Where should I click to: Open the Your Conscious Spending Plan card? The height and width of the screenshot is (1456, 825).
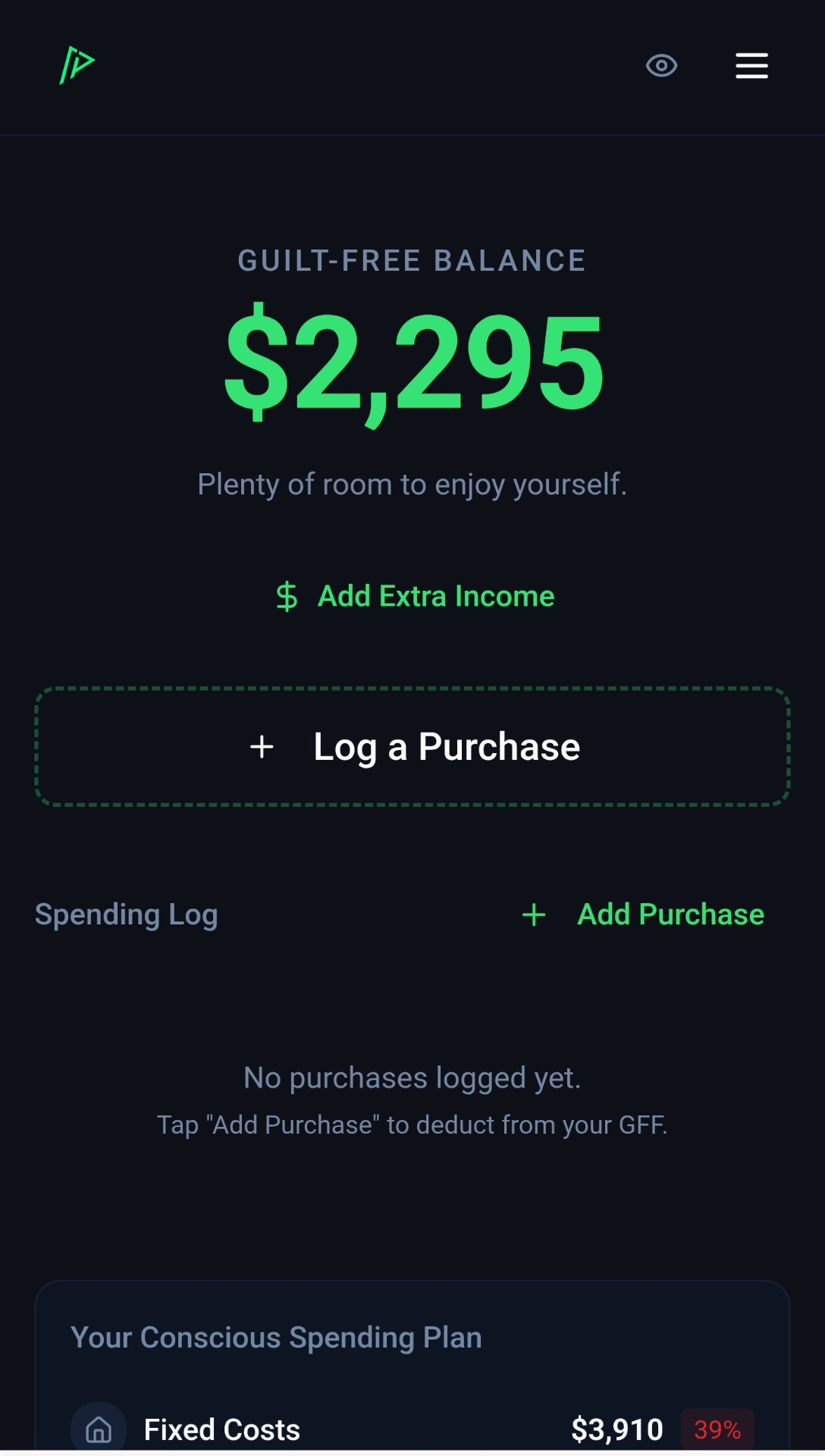tap(277, 1338)
